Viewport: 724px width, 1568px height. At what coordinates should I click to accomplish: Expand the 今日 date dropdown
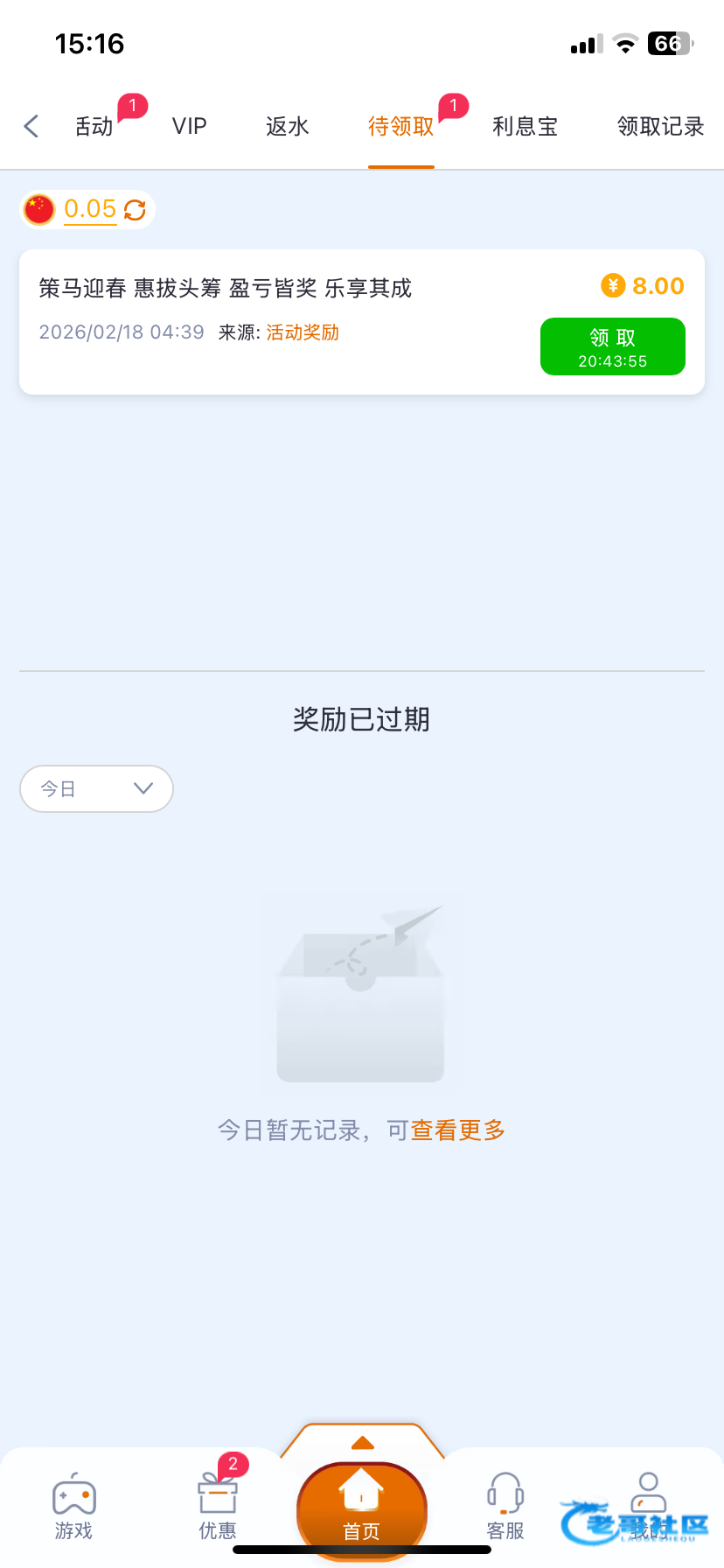[x=96, y=788]
